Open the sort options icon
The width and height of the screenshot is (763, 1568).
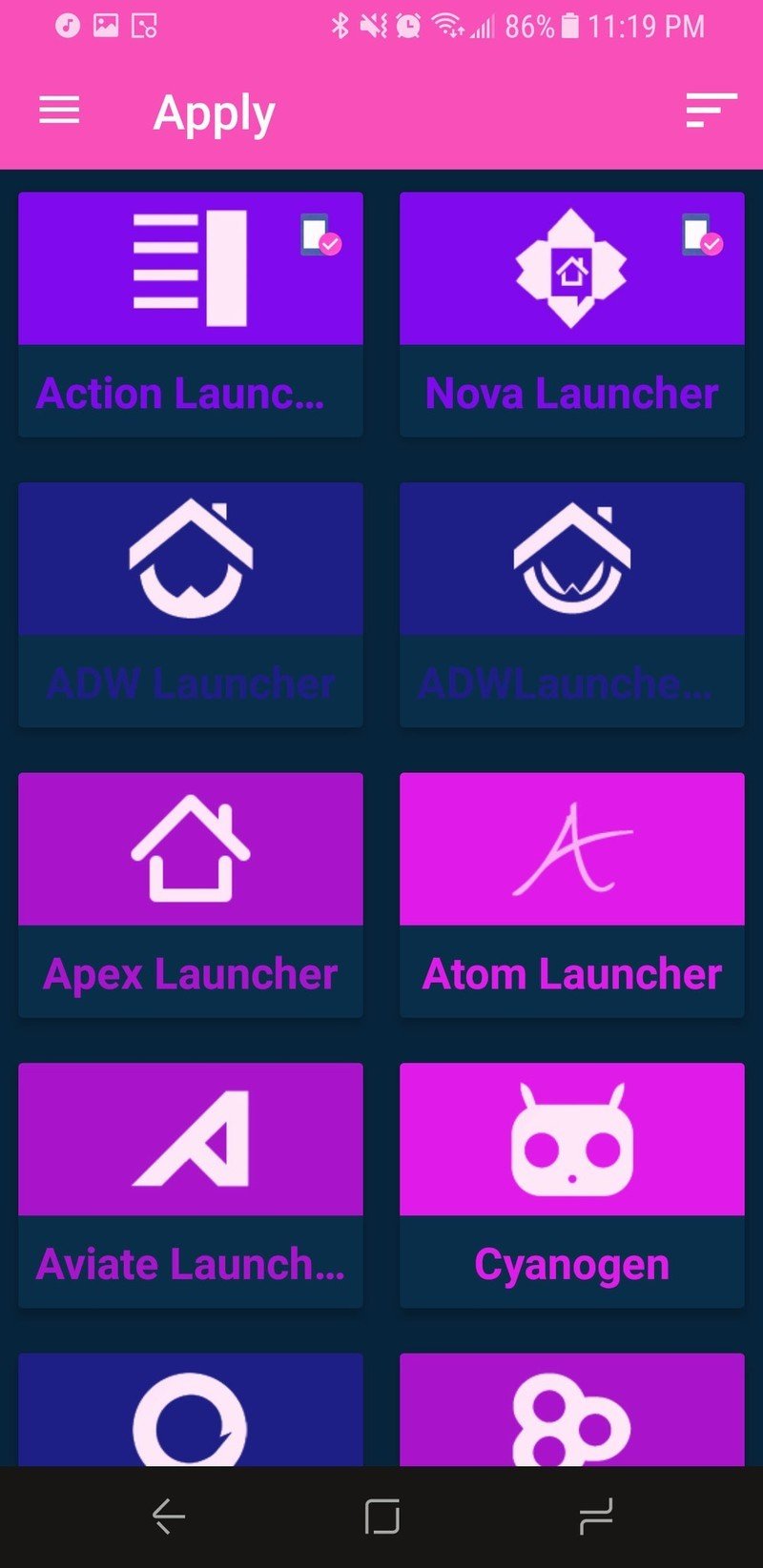coord(711,112)
